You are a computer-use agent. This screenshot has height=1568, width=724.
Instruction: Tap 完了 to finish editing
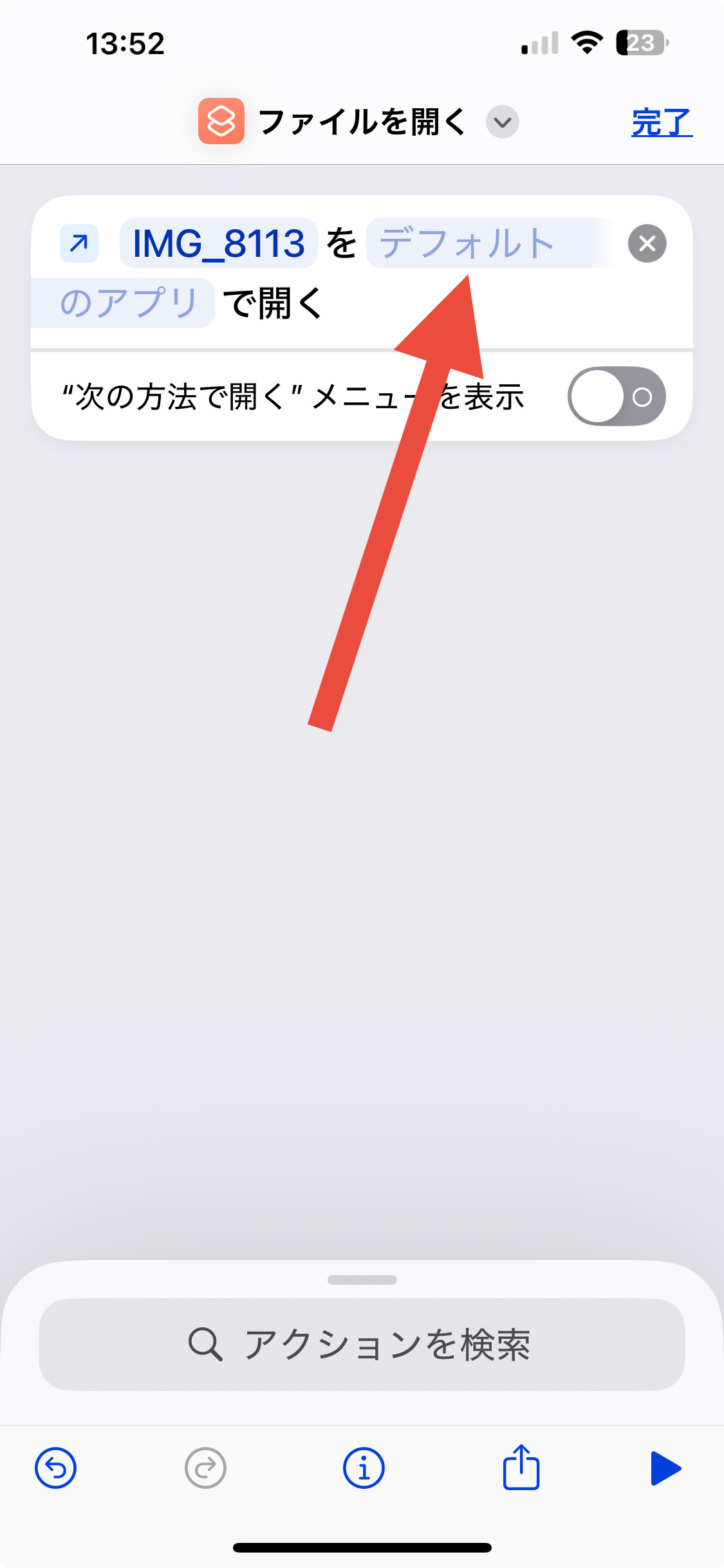click(662, 122)
